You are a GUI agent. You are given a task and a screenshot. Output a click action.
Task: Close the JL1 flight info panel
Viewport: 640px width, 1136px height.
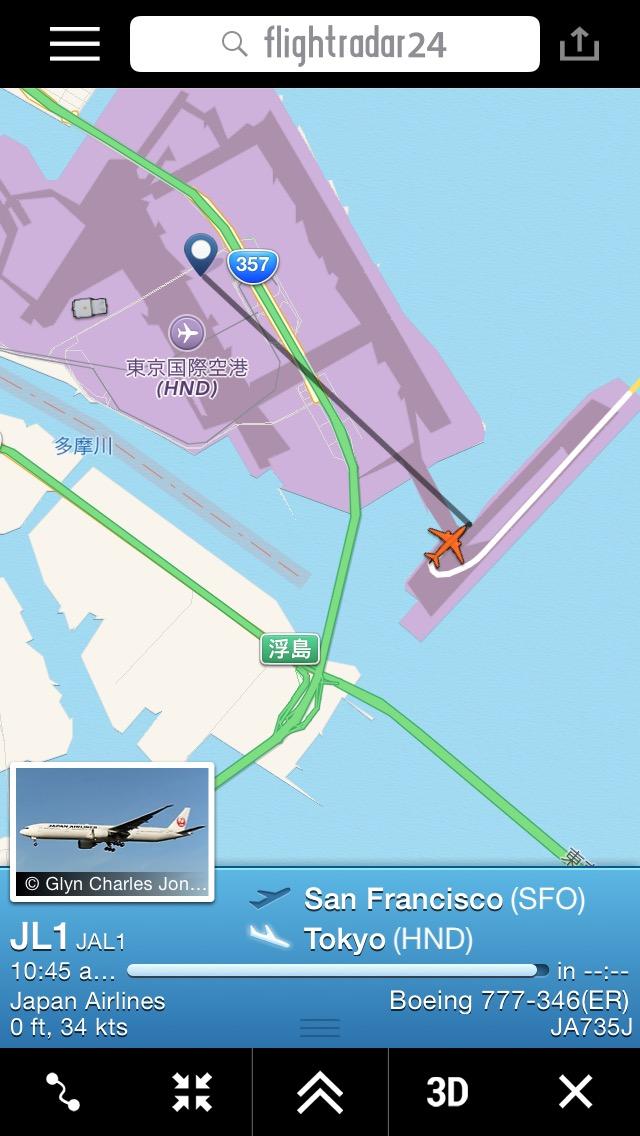pos(576,1092)
